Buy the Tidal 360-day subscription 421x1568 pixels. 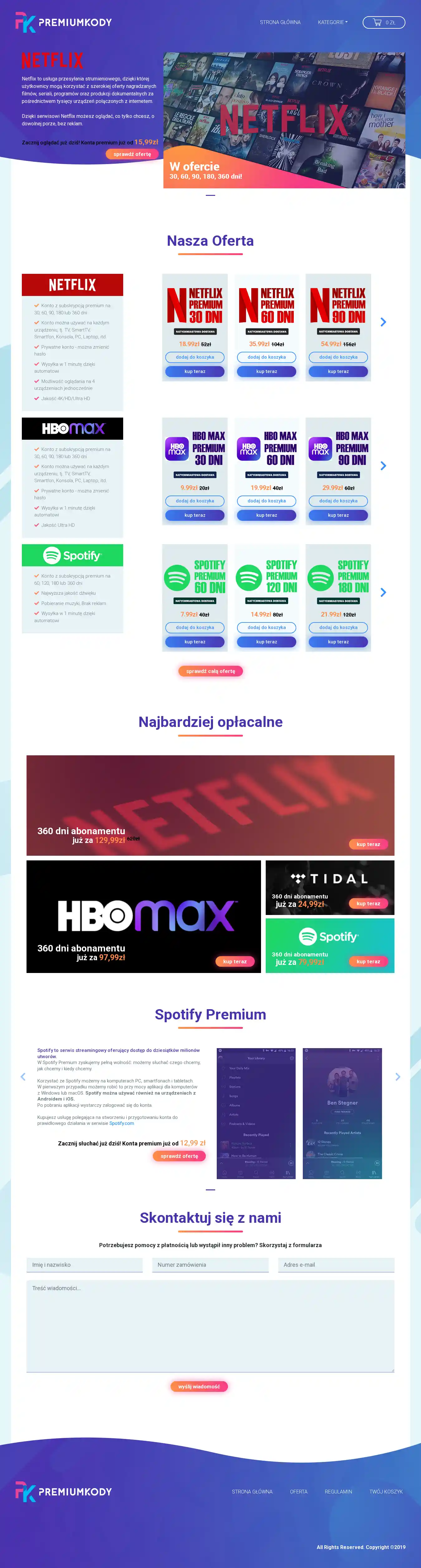(x=368, y=903)
